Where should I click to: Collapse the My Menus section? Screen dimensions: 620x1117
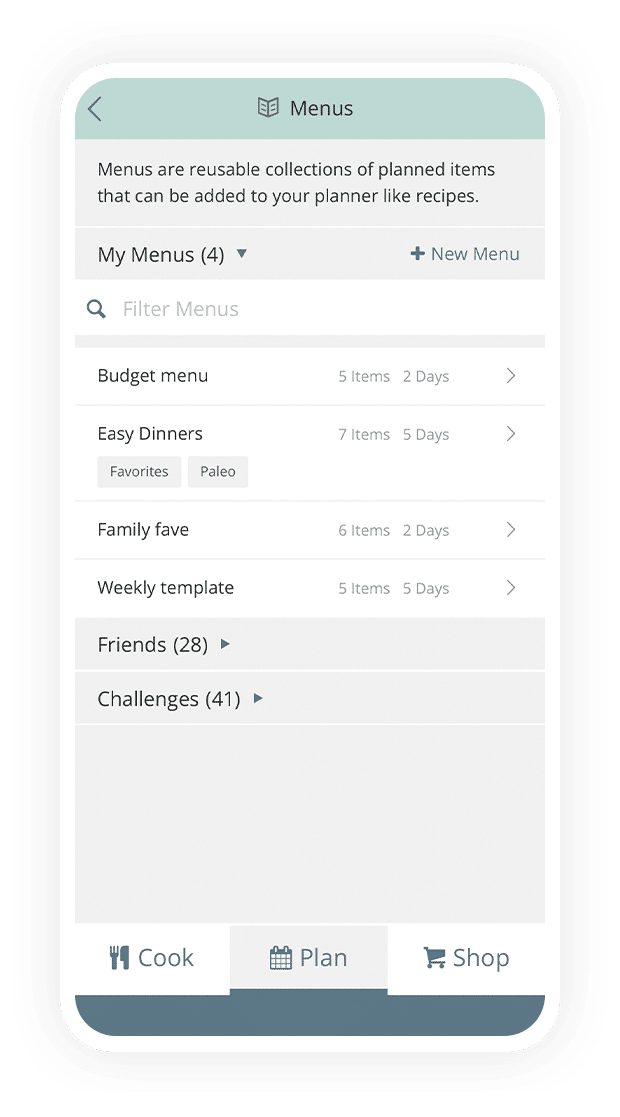pyautogui.click(x=172, y=254)
